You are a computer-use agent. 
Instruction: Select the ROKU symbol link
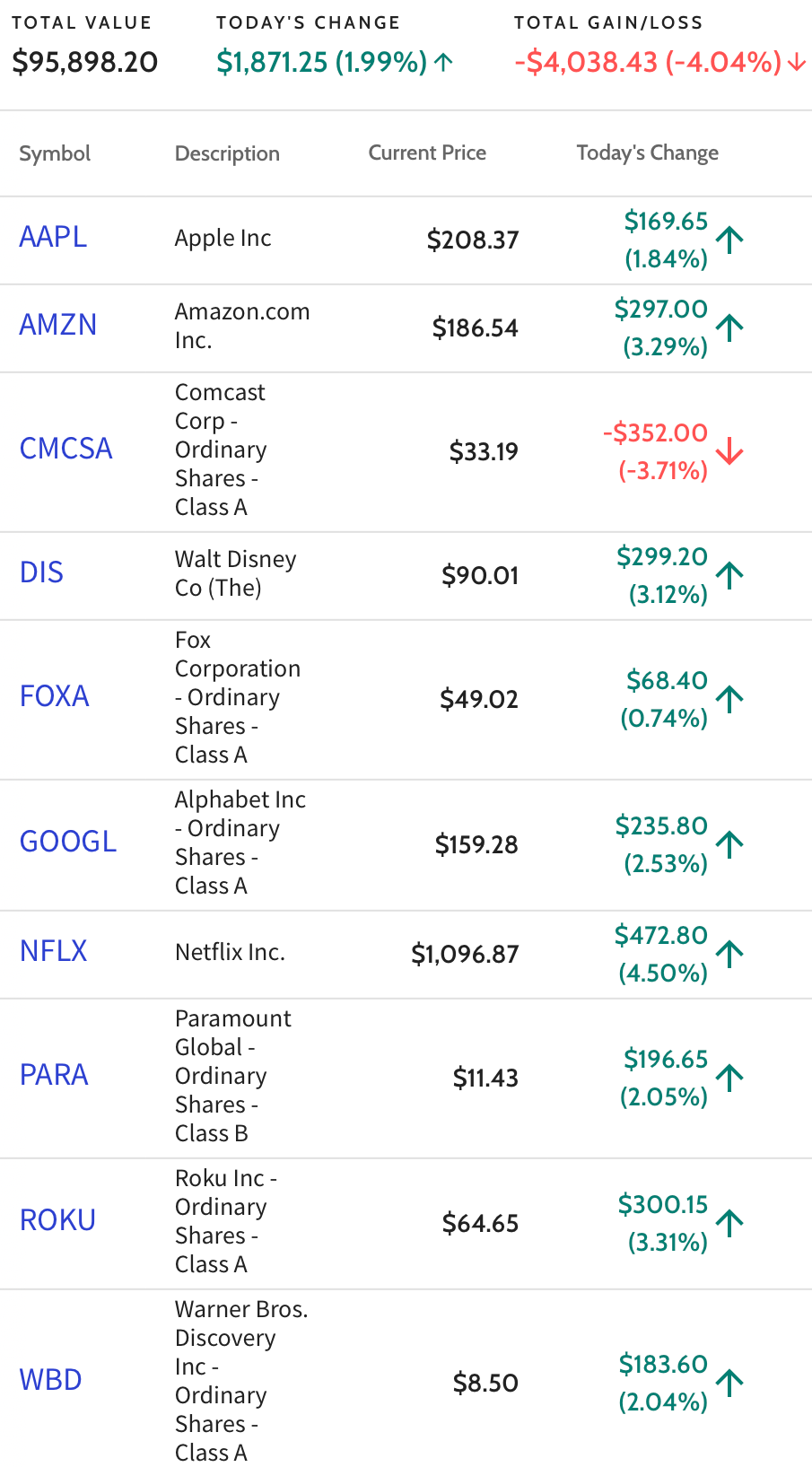pyautogui.click(x=57, y=1220)
